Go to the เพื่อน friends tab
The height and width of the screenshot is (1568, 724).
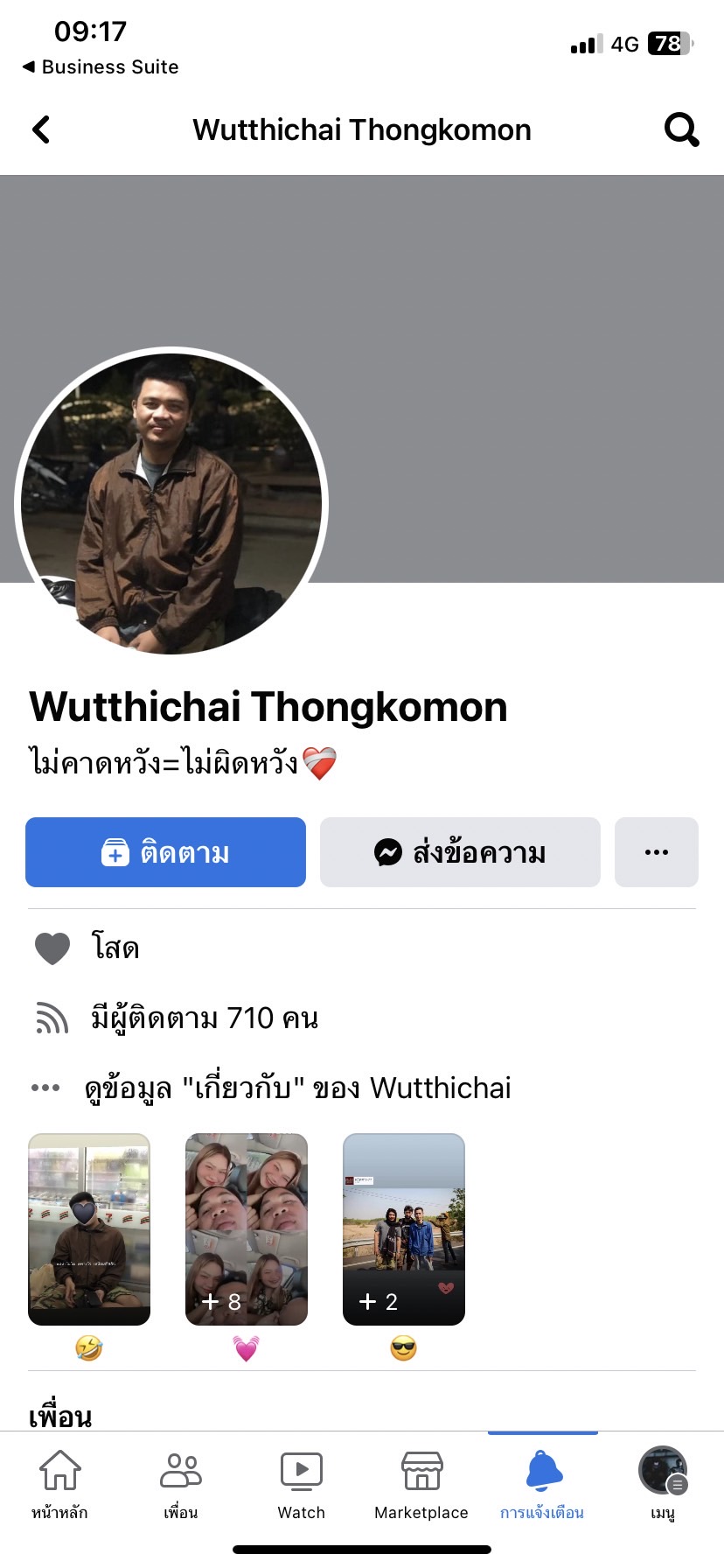[181, 1486]
